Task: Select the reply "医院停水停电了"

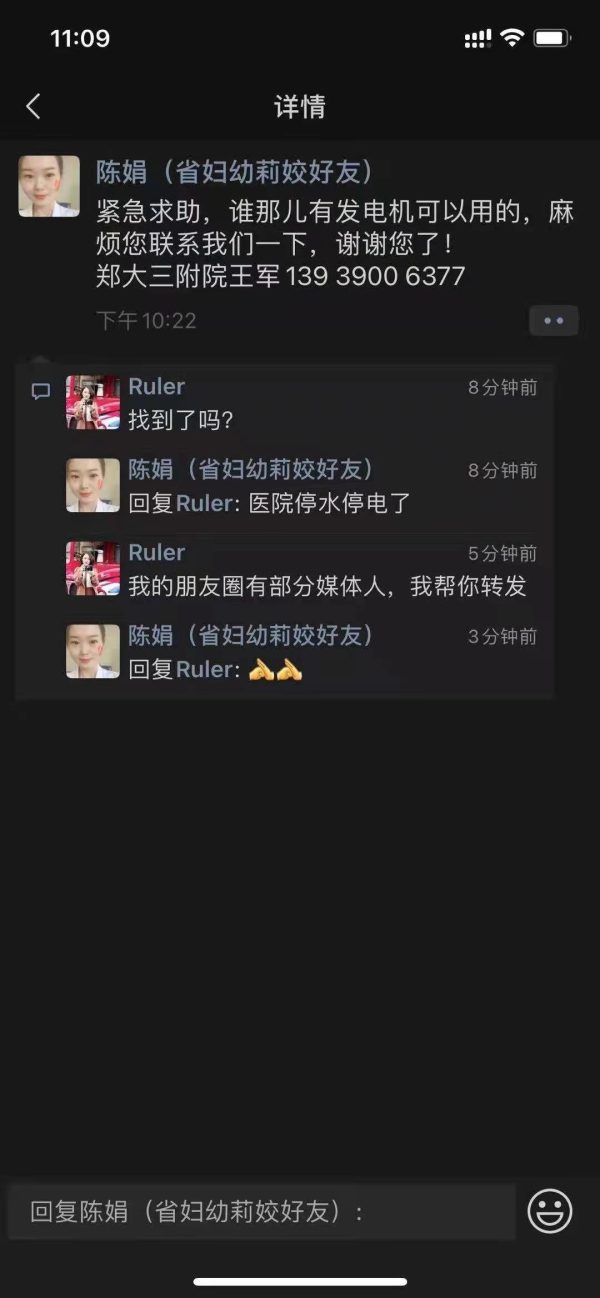Action: click(x=270, y=503)
